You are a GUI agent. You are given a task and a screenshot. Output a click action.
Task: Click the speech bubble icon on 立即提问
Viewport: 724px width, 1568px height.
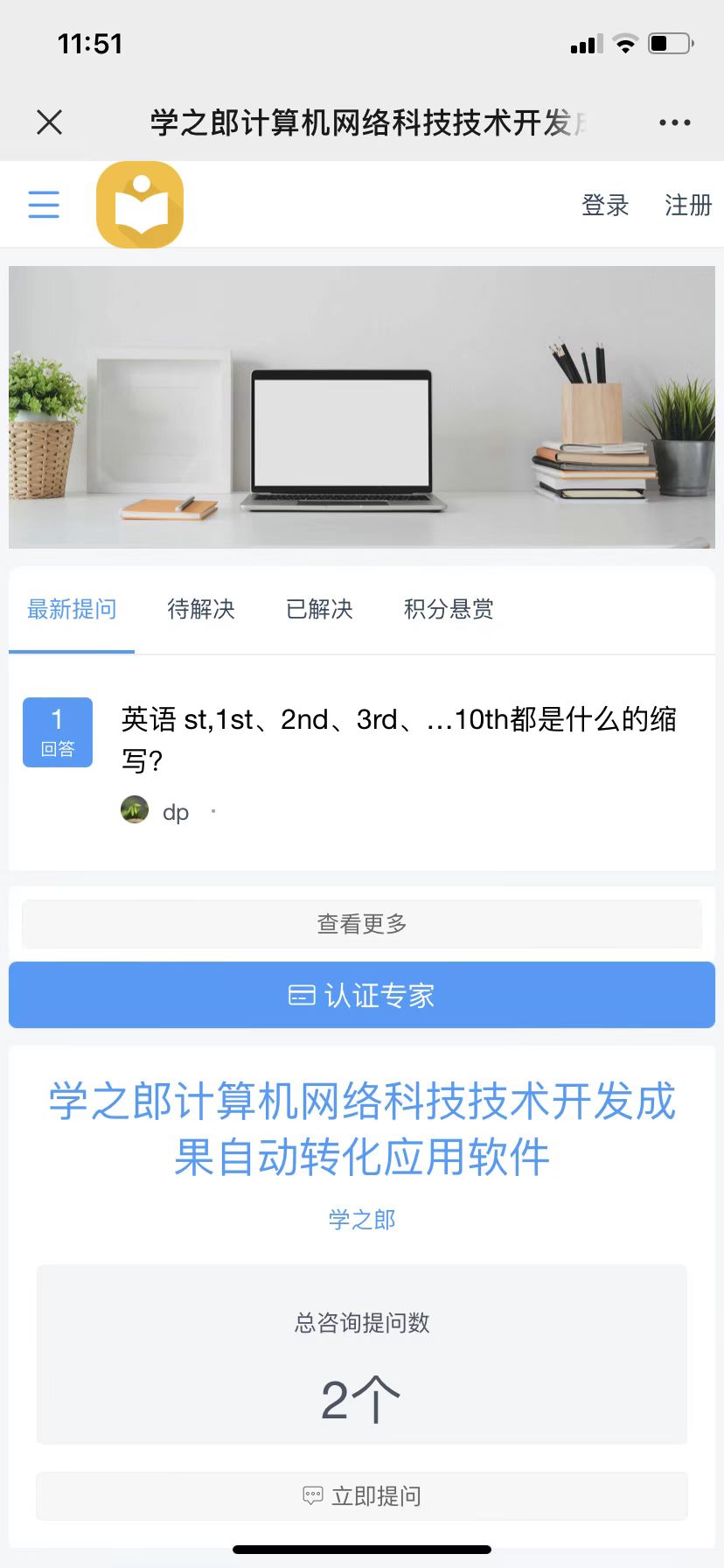[314, 1494]
